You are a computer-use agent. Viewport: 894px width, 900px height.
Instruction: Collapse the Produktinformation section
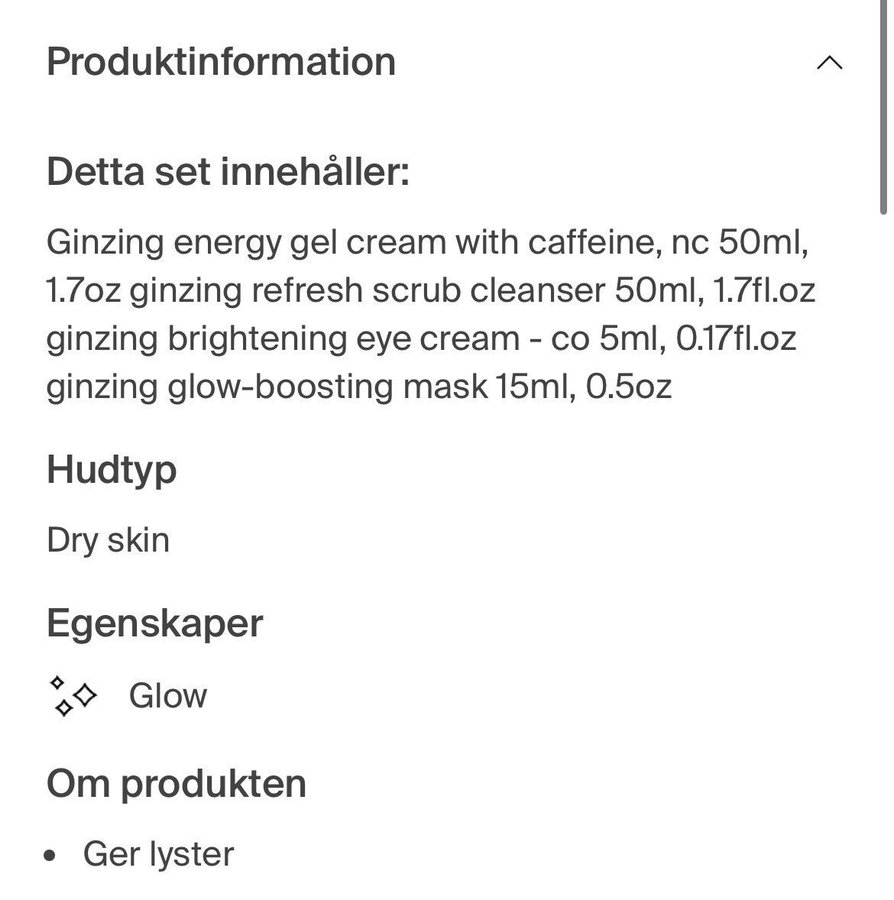pyautogui.click(x=829, y=63)
